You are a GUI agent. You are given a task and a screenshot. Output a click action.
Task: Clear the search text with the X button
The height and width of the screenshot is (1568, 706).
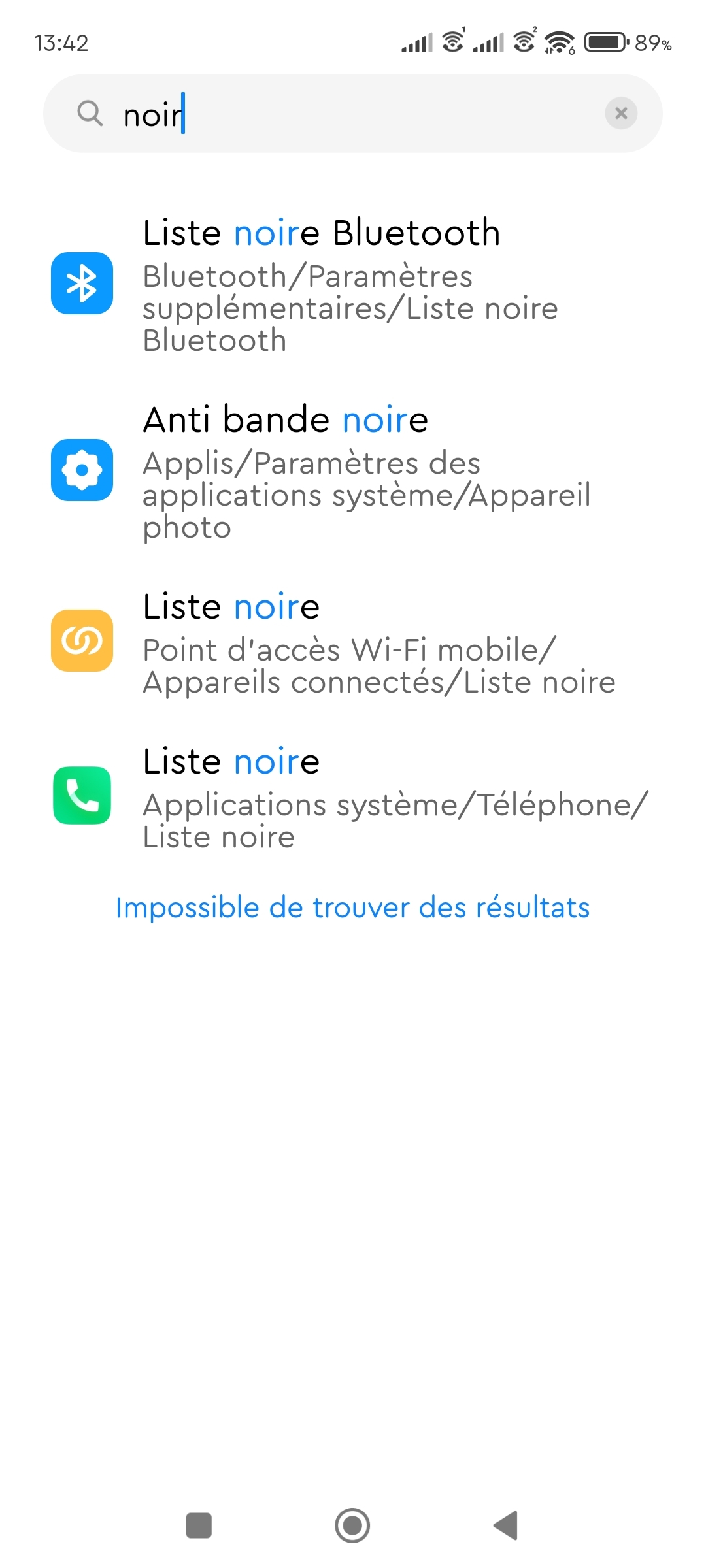tap(621, 114)
